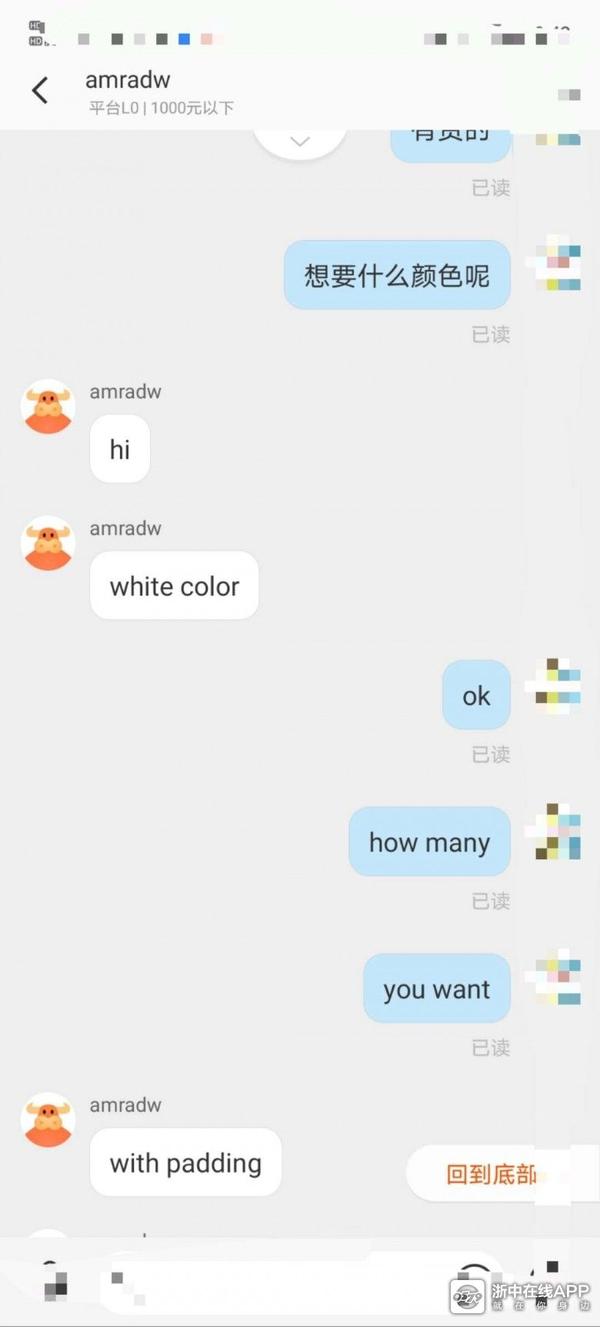
Task: Expand the down-chevron circle at the top
Action: point(299,142)
